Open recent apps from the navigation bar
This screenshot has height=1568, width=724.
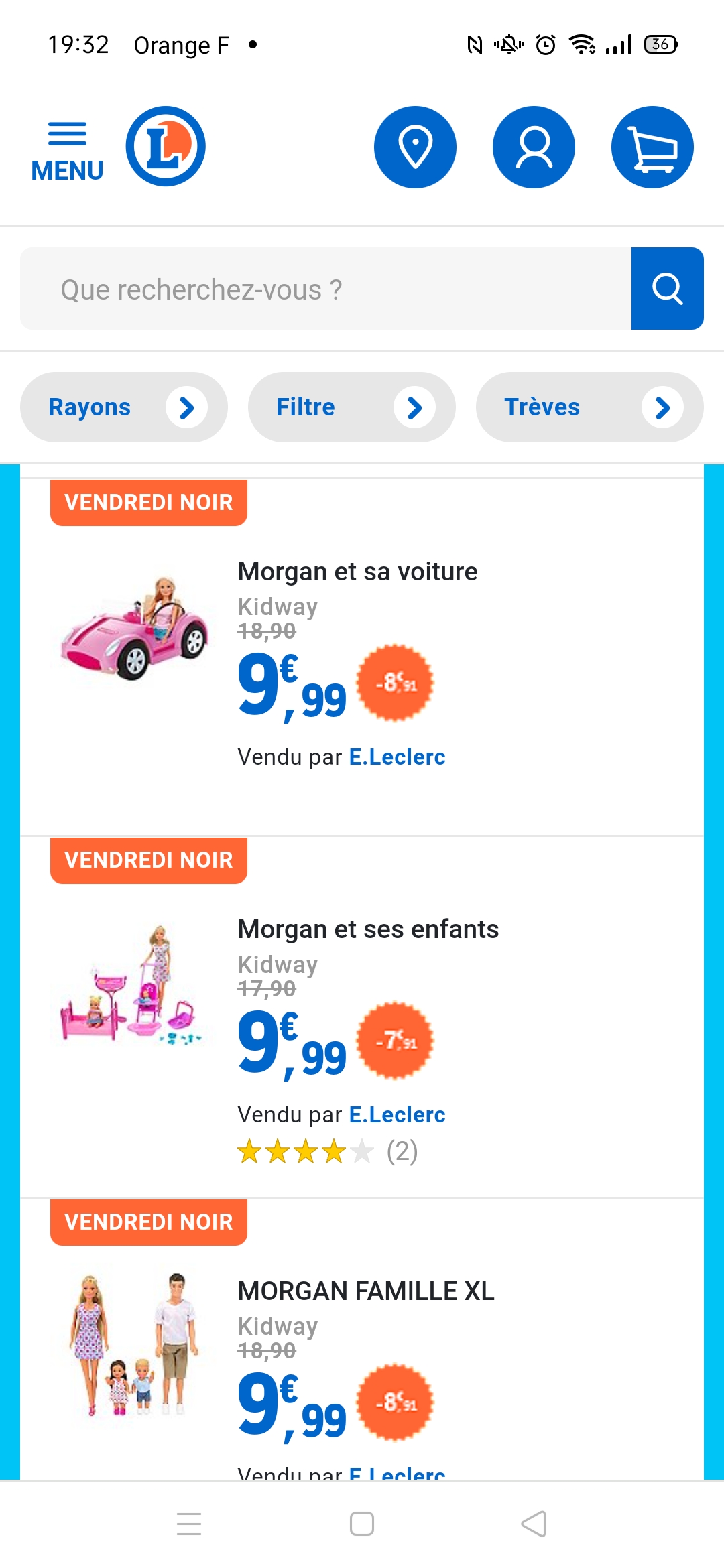click(x=189, y=1524)
